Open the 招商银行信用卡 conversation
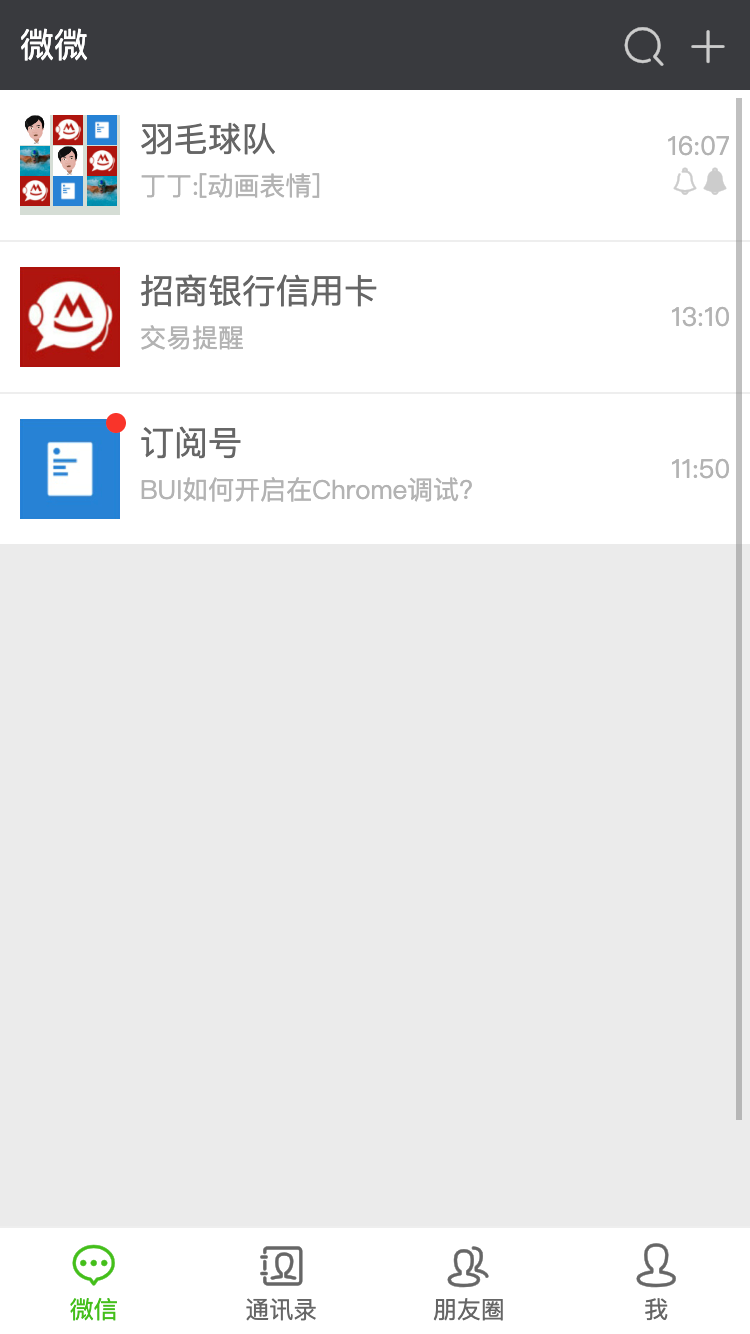Image resolution: width=750 pixels, height=1334 pixels. coord(375,317)
